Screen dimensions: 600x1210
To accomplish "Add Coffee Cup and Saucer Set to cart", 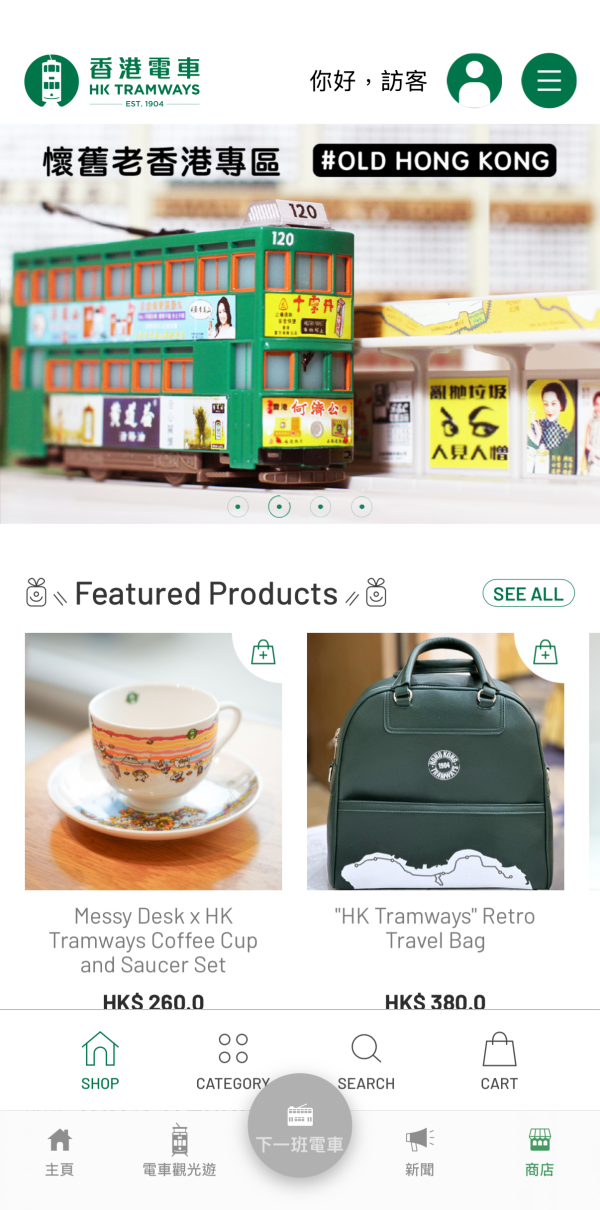I will pyautogui.click(x=263, y=653).
